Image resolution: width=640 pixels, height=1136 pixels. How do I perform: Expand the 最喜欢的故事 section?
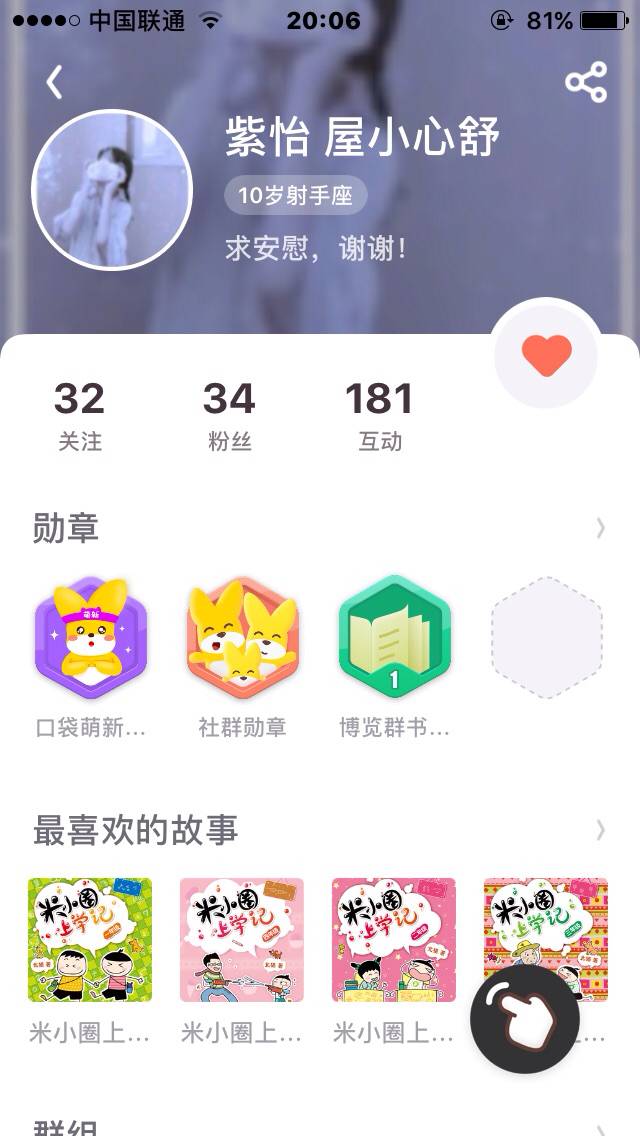tap(600, 830)
